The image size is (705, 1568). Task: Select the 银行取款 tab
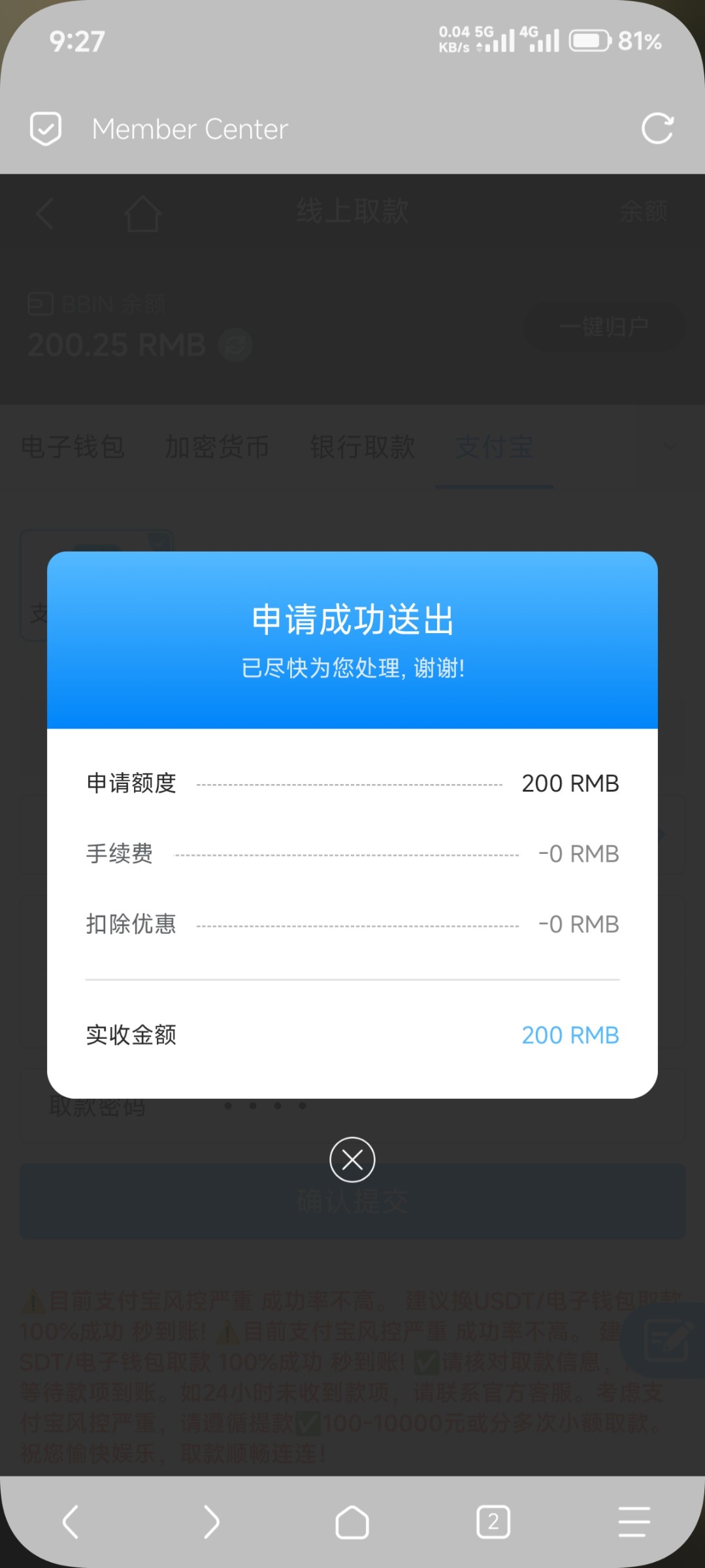pos(363,446)
